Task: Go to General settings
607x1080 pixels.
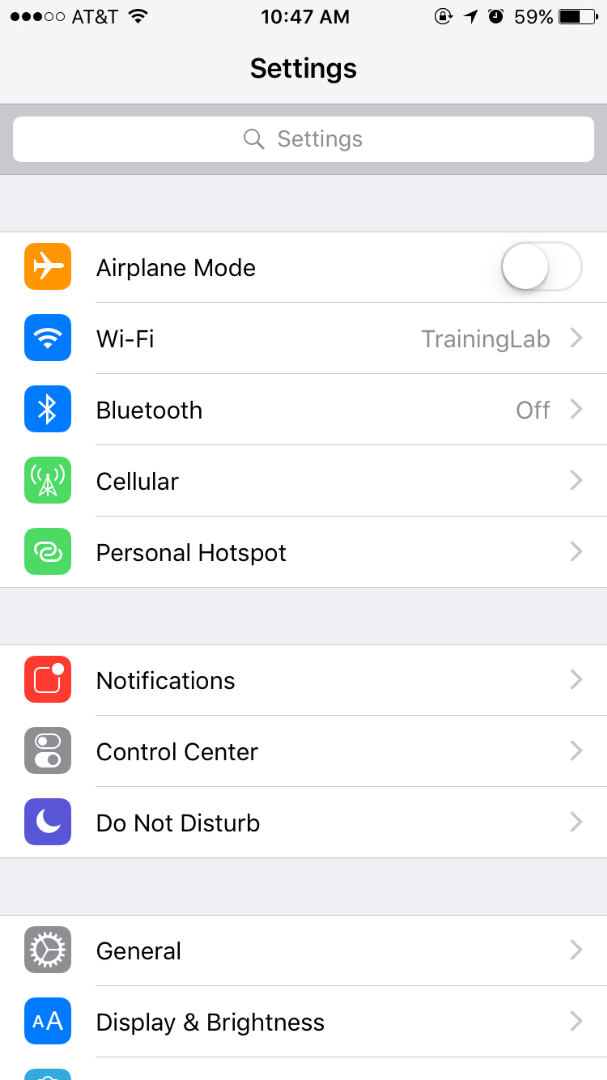Action: (303, 950)
